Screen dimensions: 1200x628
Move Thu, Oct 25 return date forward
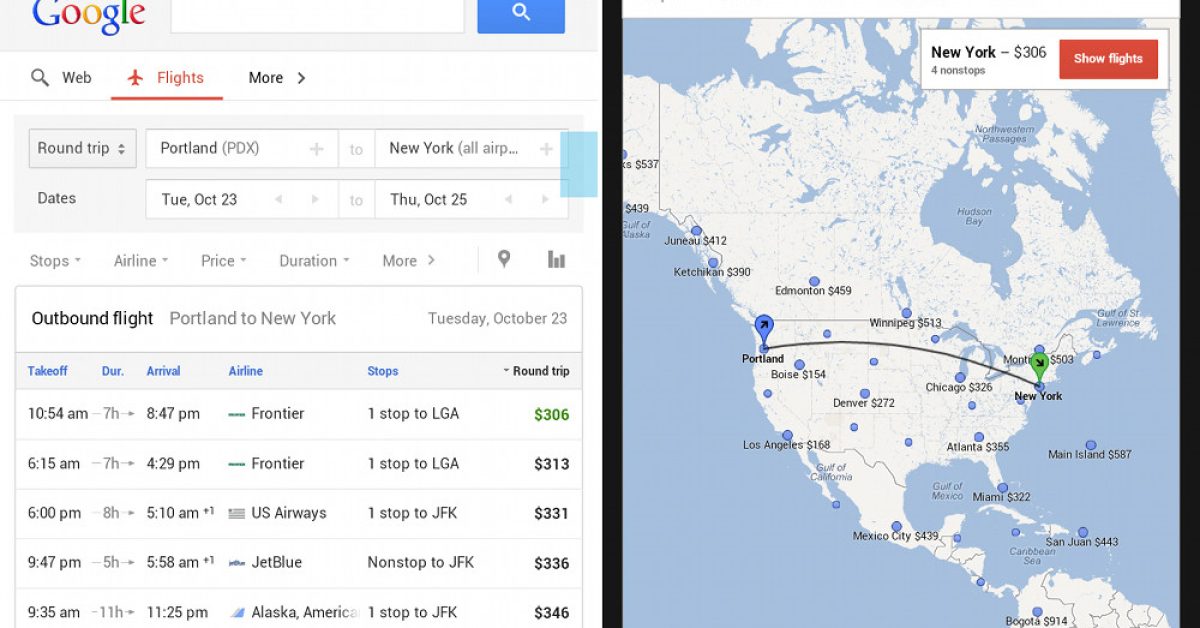coord(545,199)
